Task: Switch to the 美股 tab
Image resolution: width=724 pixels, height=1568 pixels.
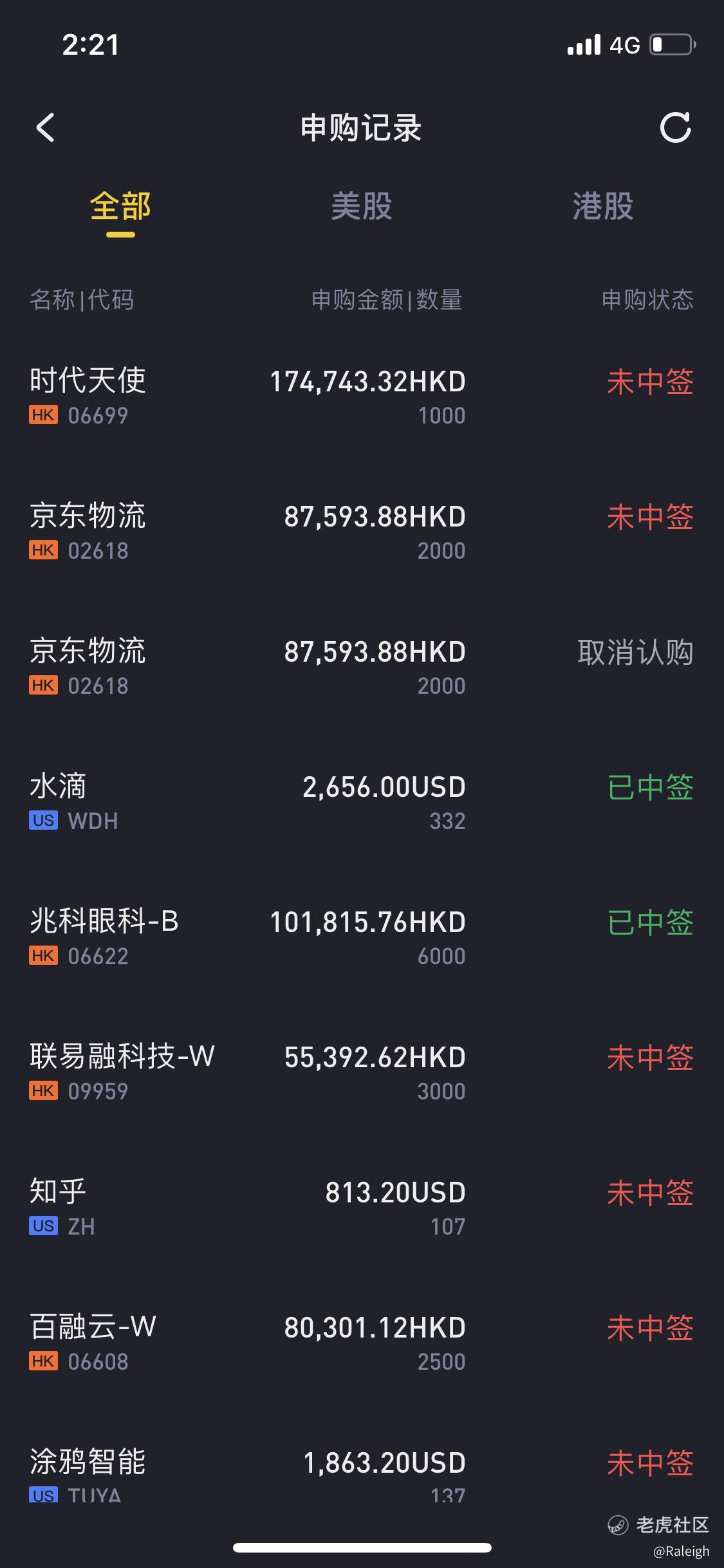Action: [362, 207]
